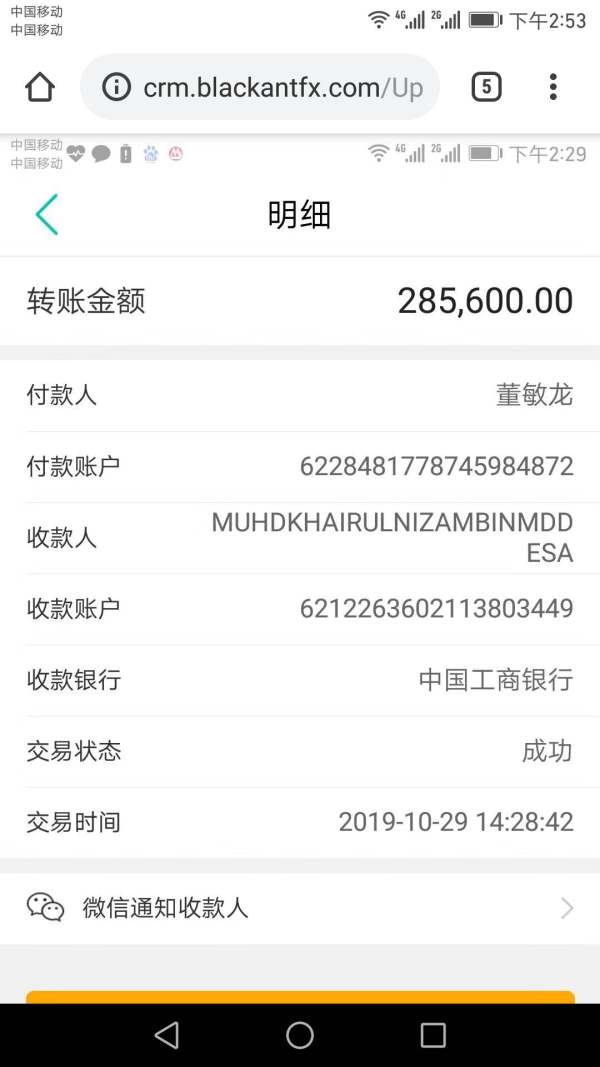Open the tab switcher showing 5 tabs
This screenshot has width=600, height=1067.
tap(486, 87)
